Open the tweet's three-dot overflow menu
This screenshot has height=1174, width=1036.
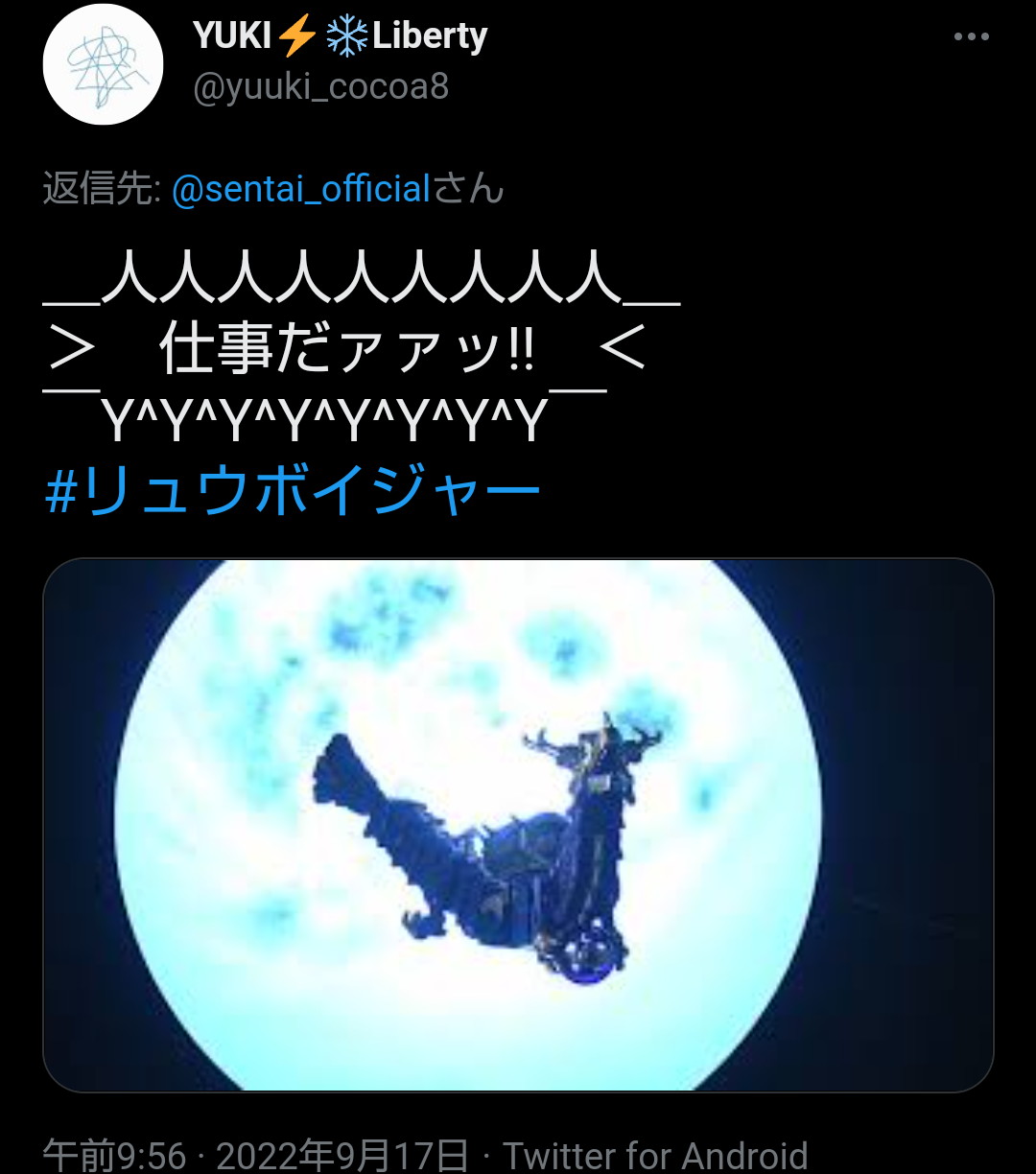(x=971, y=37)
